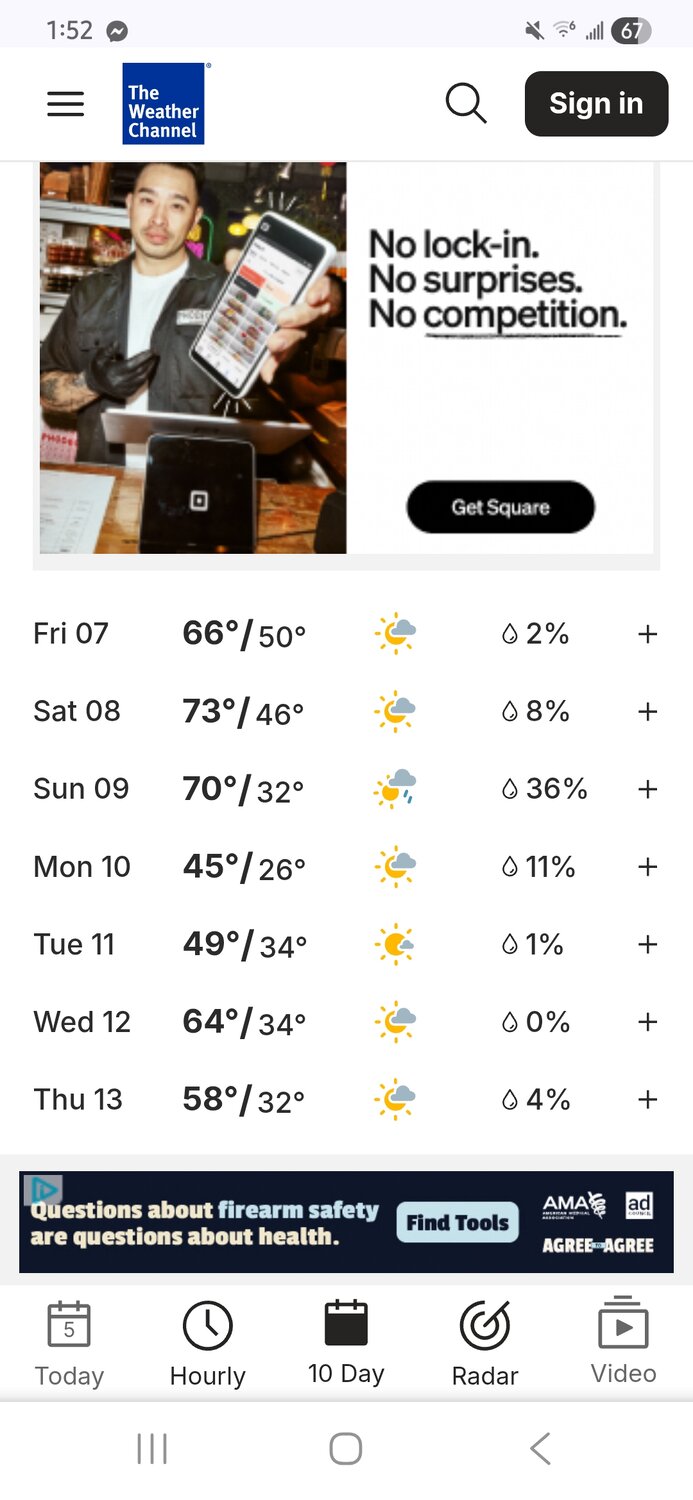Image resolution: width=693 pixels, height=1500 pixels.
Task: Tap Find Tools on the firearm safety ad
Action: [x=457, y=1222]
